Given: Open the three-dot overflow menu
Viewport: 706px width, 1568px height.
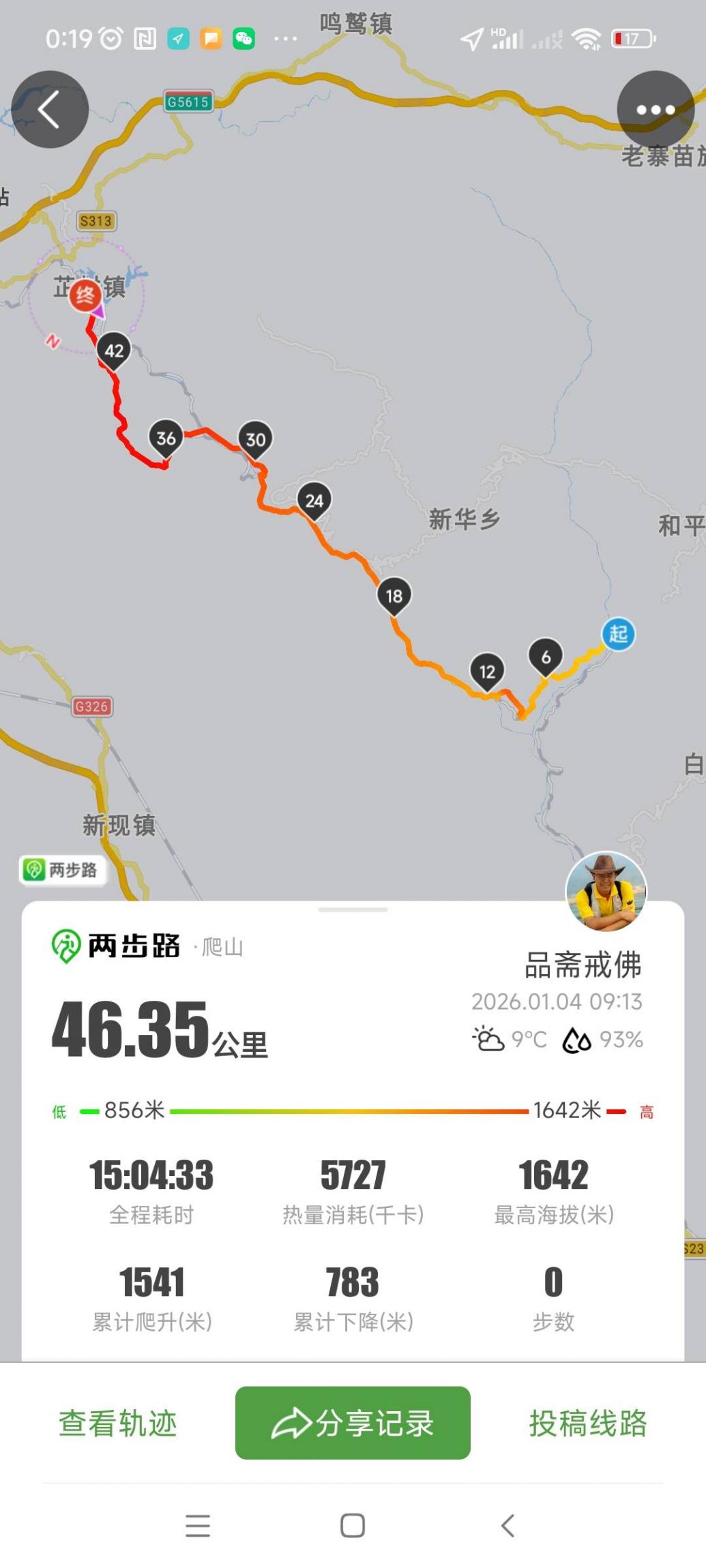Looking at the screenshot, I should pos(655,109).
